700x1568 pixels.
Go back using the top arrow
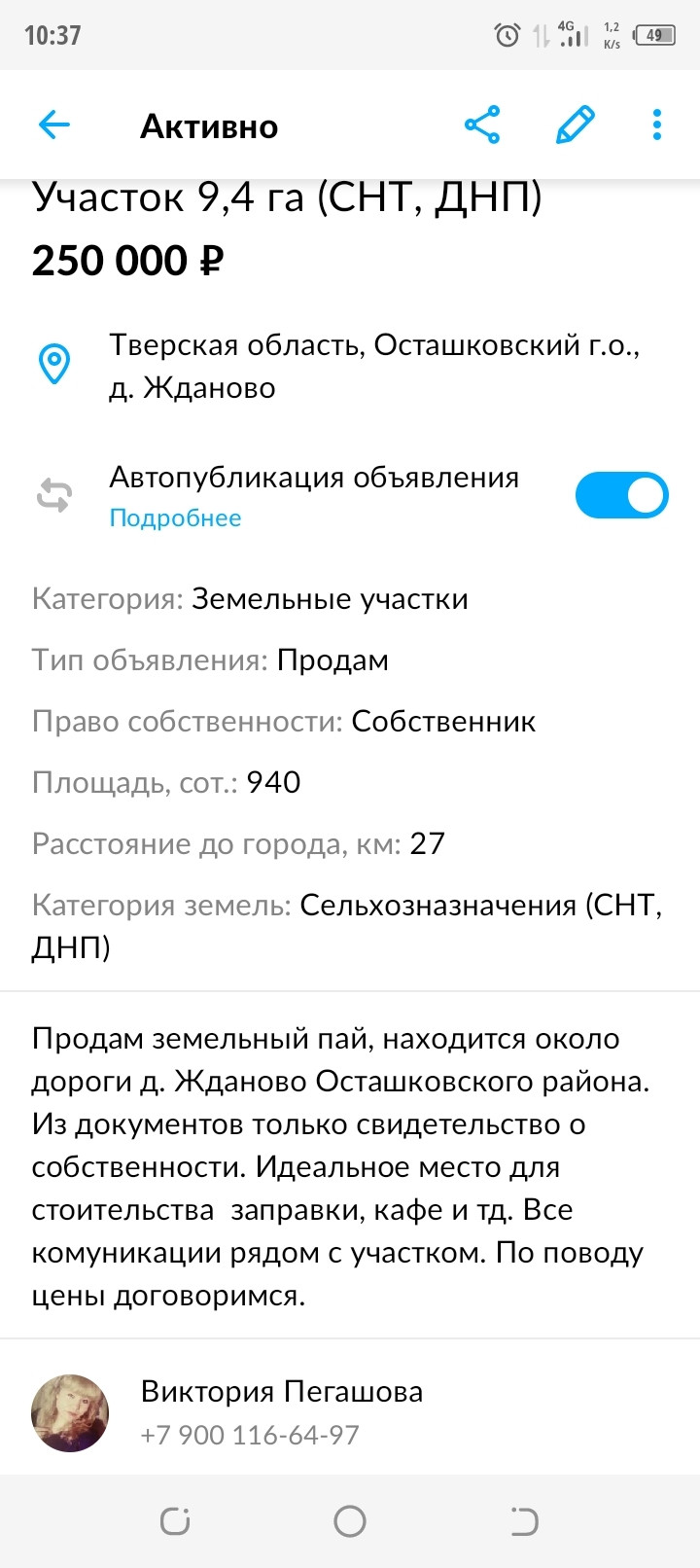54,125
